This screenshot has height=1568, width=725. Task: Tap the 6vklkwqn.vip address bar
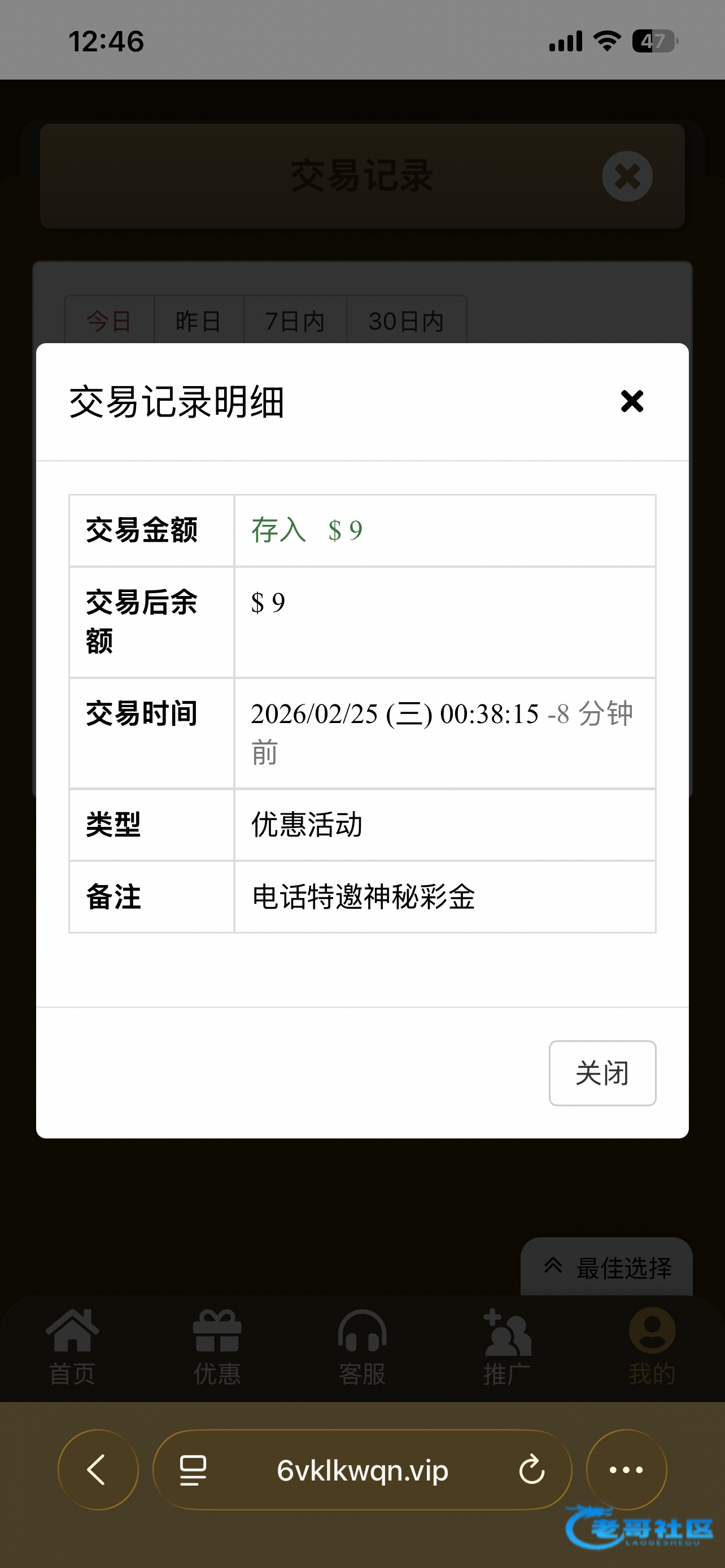[362, 1469]
